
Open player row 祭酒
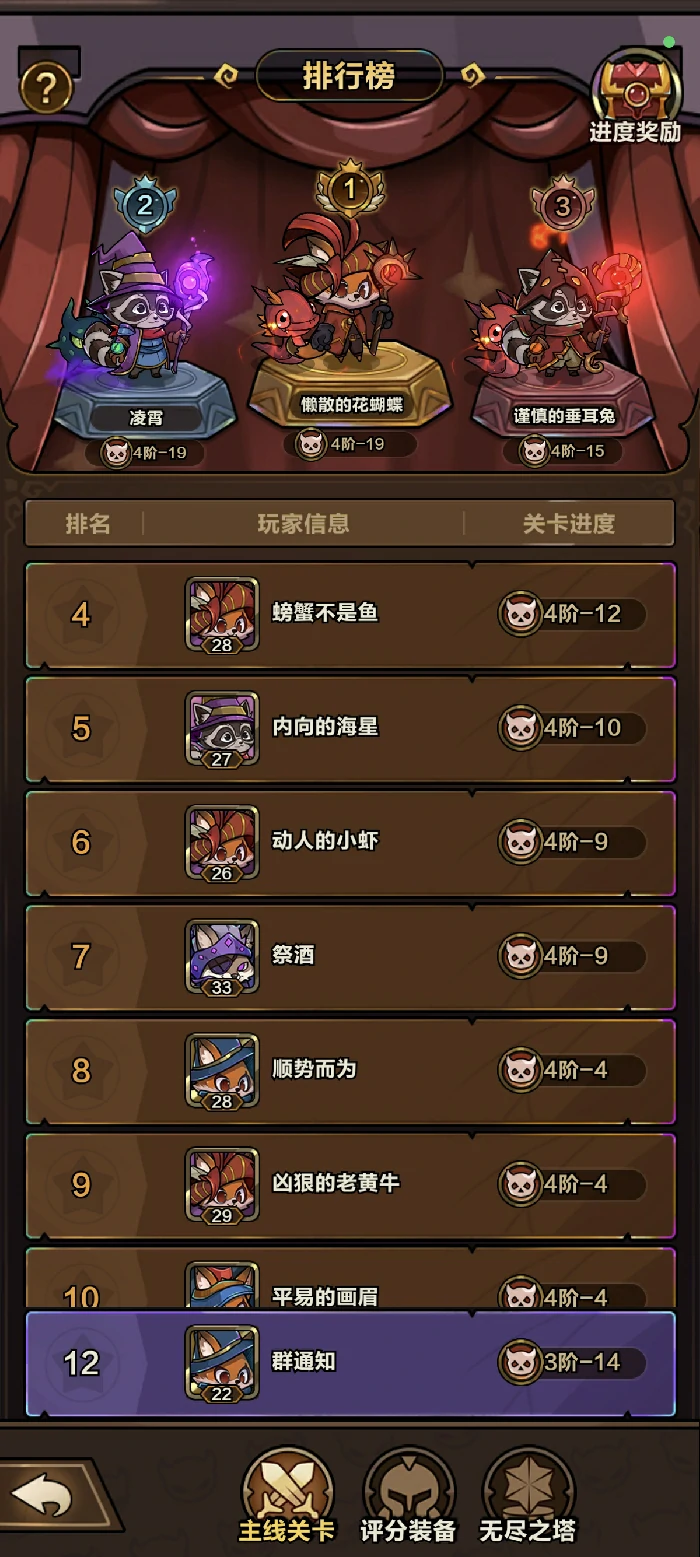click(x=350, y=956)
